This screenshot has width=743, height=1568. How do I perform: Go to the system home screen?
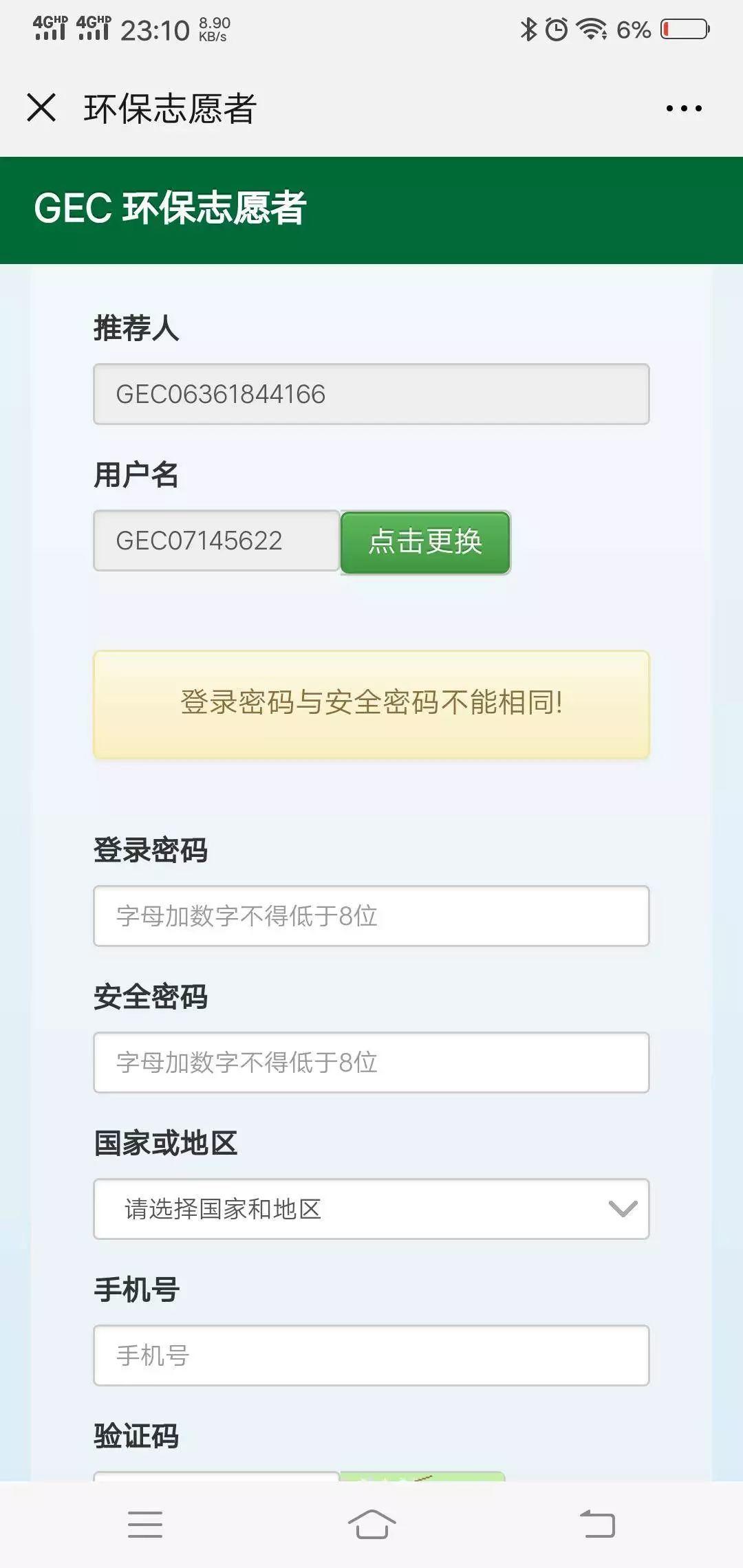(x=371, y=1524)
